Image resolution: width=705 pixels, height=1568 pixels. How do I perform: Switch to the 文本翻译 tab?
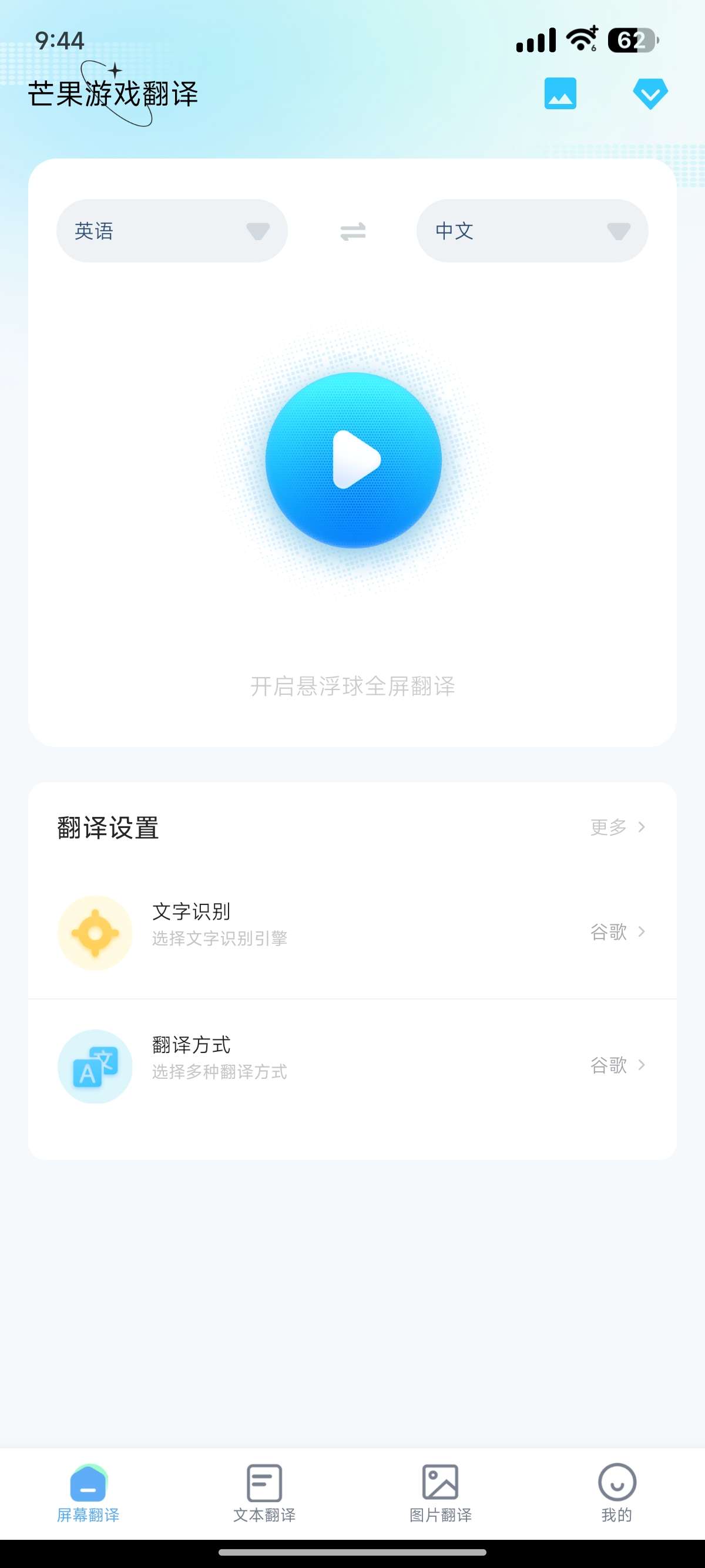point(264,1492)
